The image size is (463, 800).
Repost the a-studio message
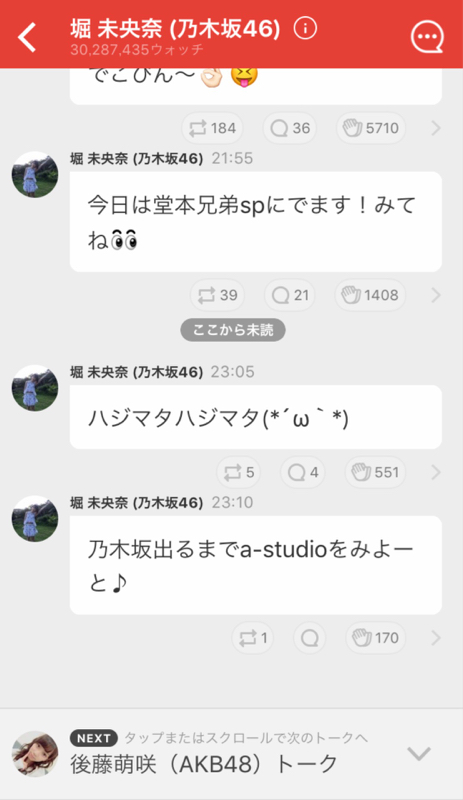[x=253, y=638]
